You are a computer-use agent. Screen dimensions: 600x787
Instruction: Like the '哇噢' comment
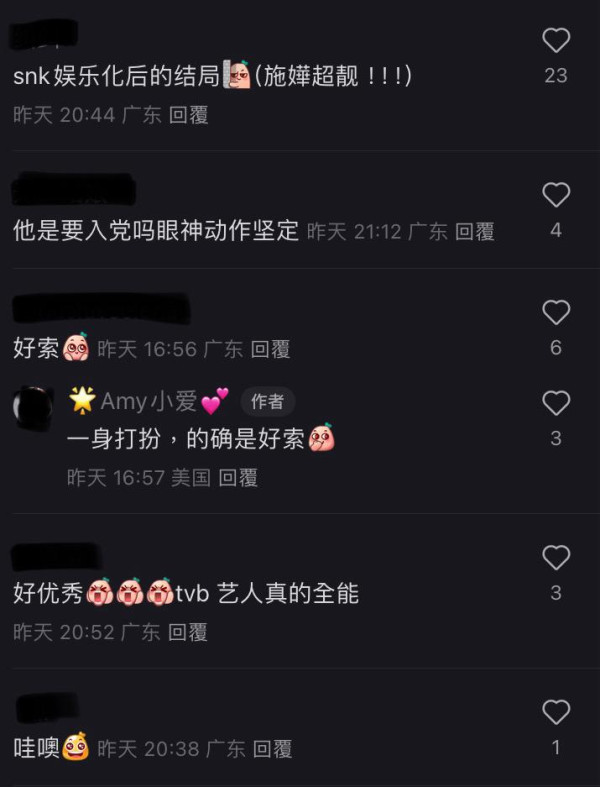pos(555,713)
